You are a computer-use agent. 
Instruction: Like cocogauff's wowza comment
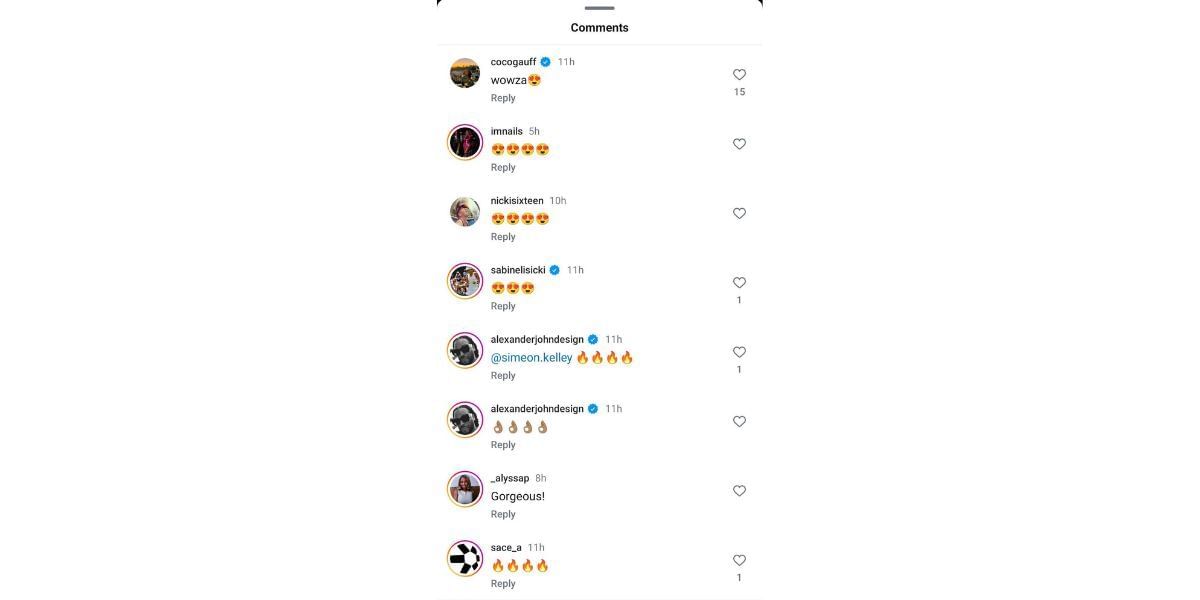[739, 75]
